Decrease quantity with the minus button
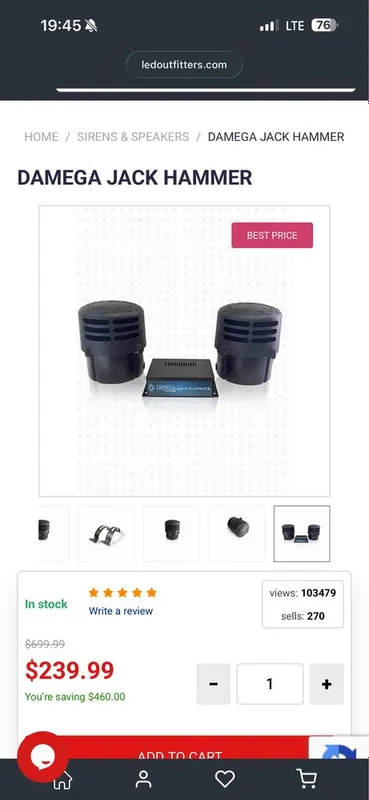The width and height of the screenshot is (369, 800). 213,684
